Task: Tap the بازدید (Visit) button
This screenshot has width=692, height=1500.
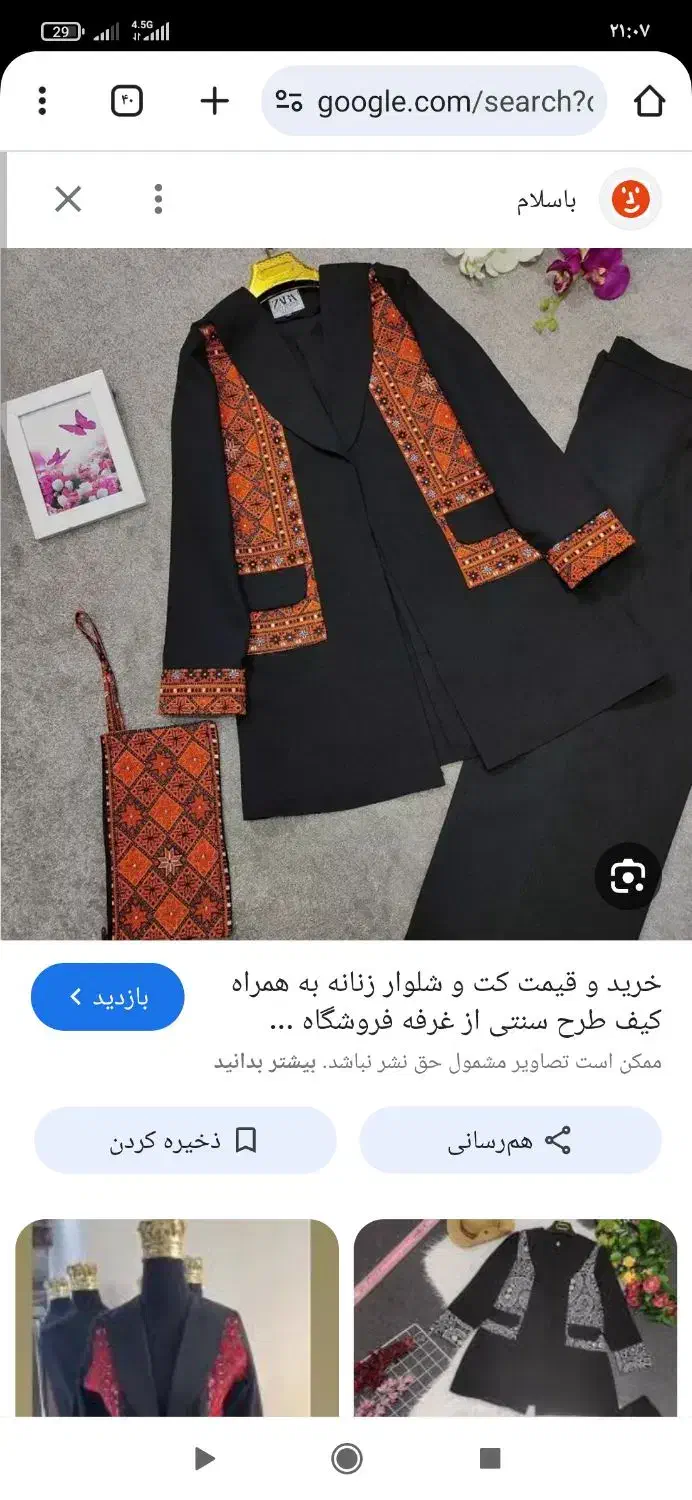Action: tap(108, 997)
